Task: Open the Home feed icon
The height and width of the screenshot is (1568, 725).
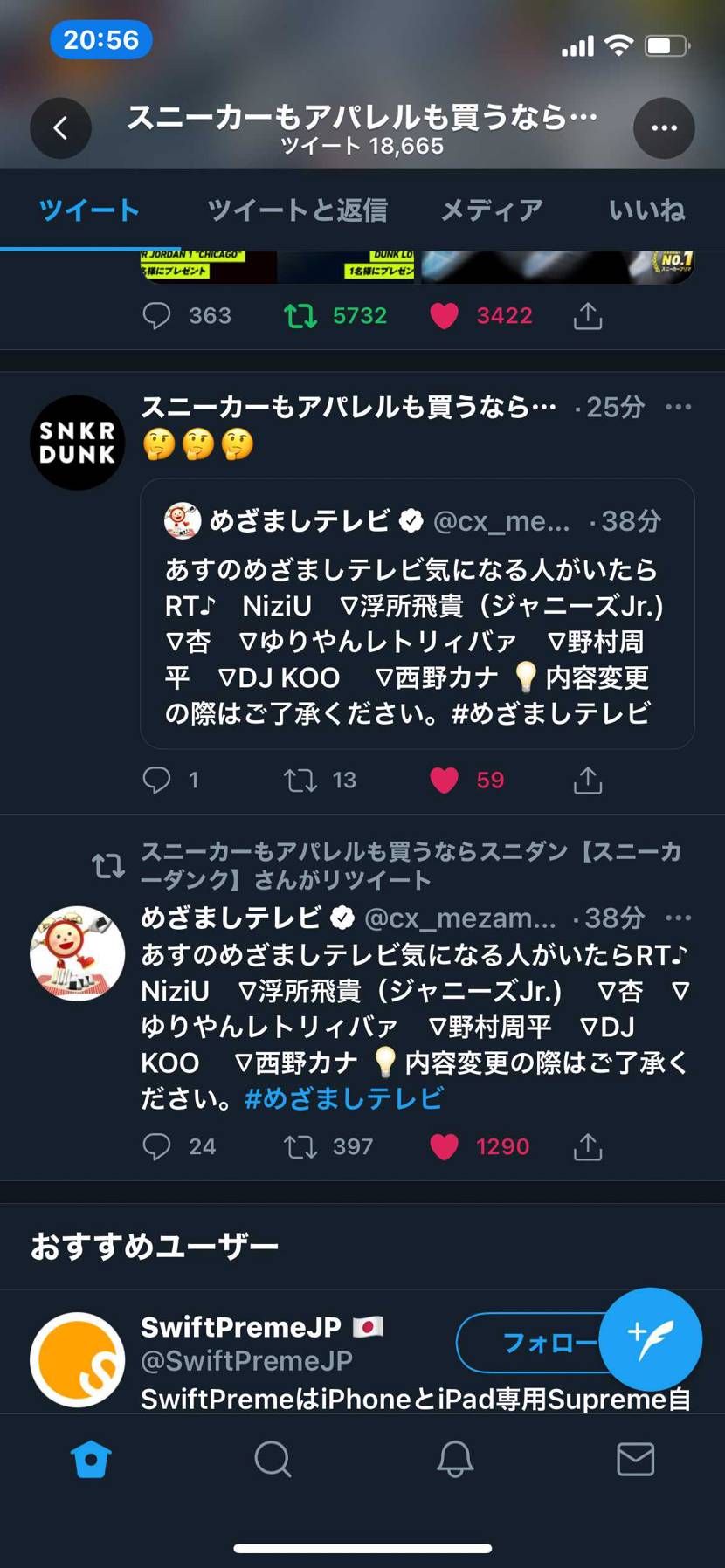Action: [x=90, y=1458]
